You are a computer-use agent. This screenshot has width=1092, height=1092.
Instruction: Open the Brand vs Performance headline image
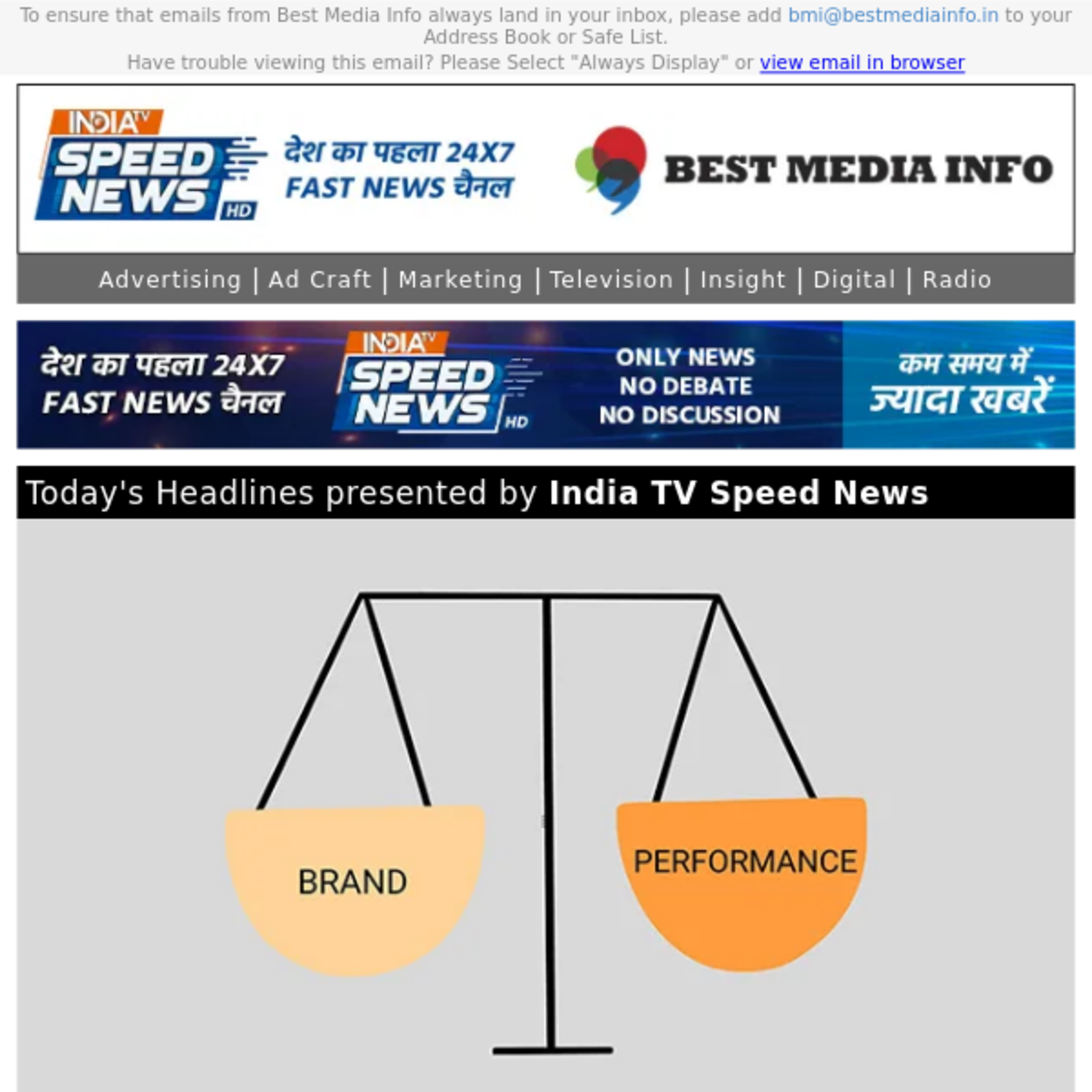(546, 803)
